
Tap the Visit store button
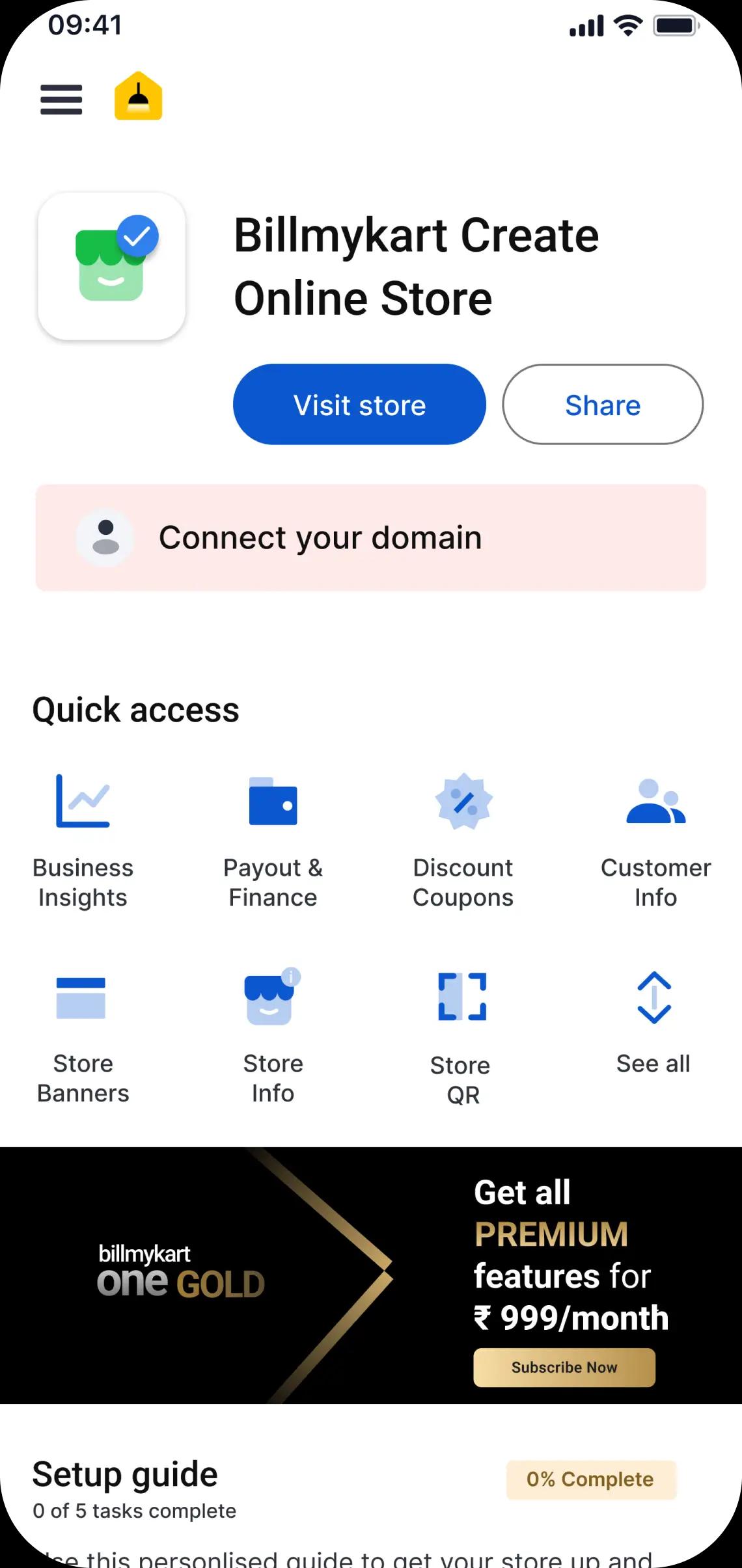click(x=359, y=405)
